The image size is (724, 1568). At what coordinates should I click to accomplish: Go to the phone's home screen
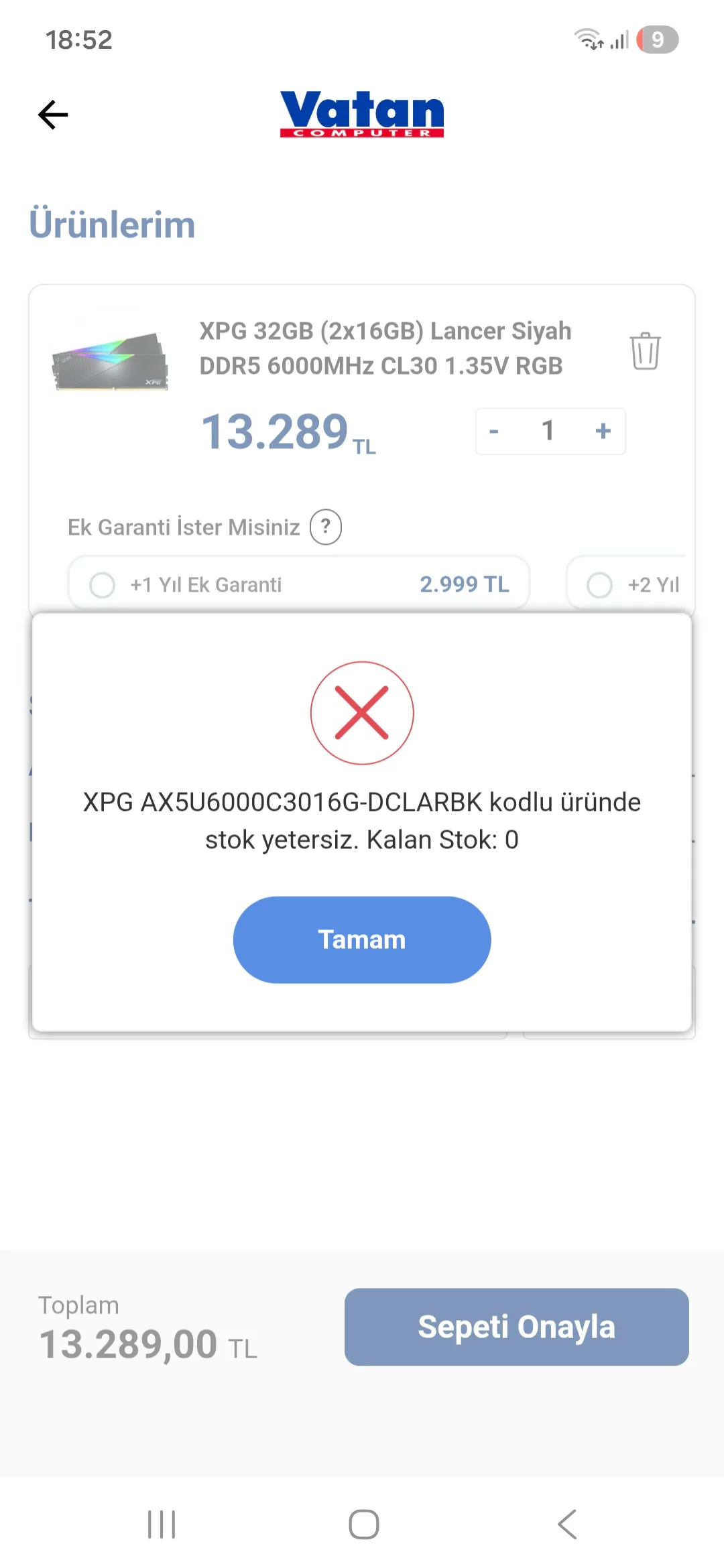point(363,1524)
